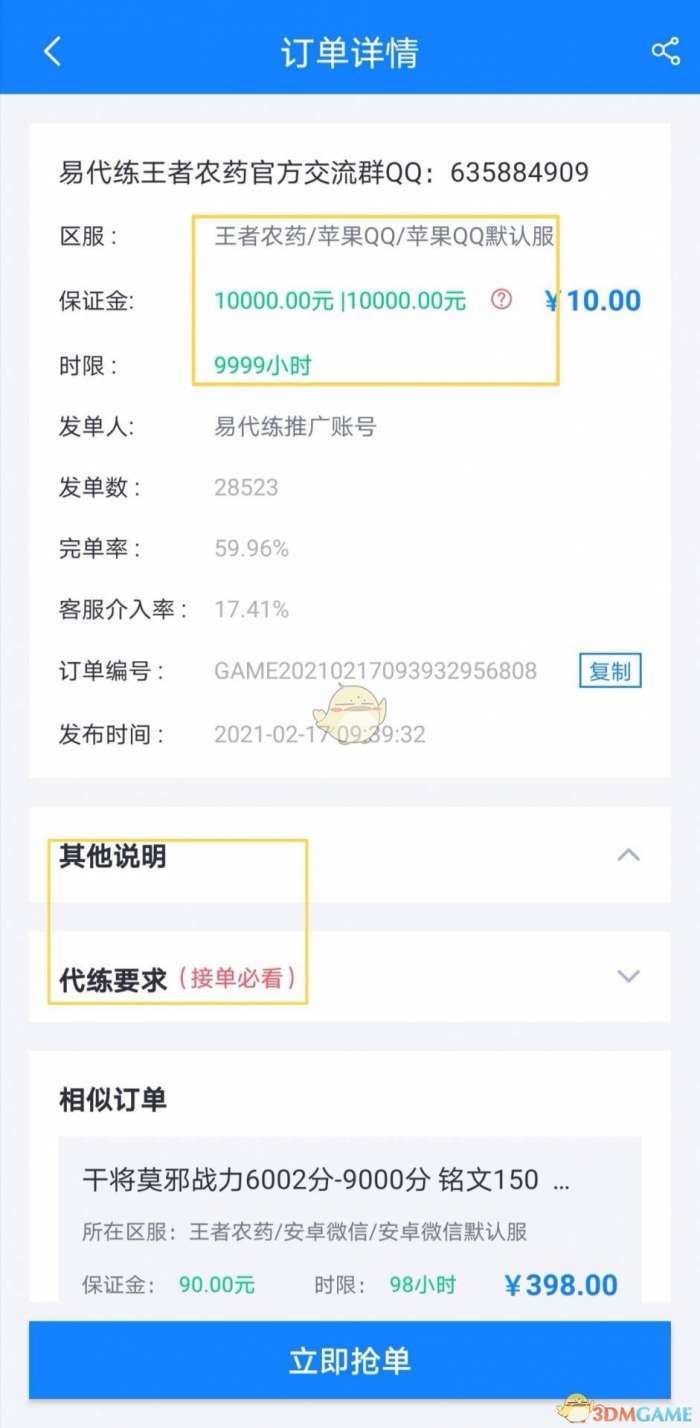
Task: Share this order details page
Action: (x=665, y=52)
